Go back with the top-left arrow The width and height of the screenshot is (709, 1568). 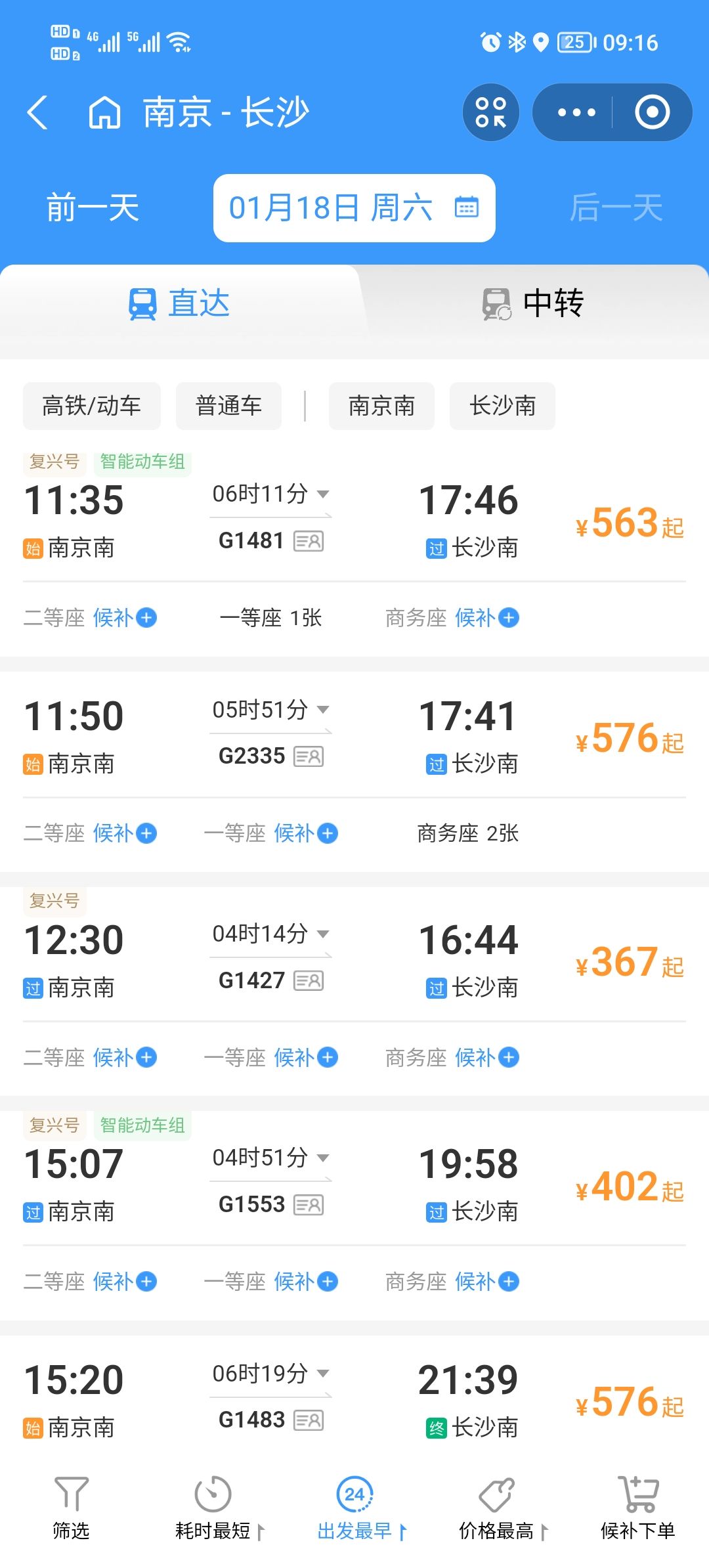37,112
